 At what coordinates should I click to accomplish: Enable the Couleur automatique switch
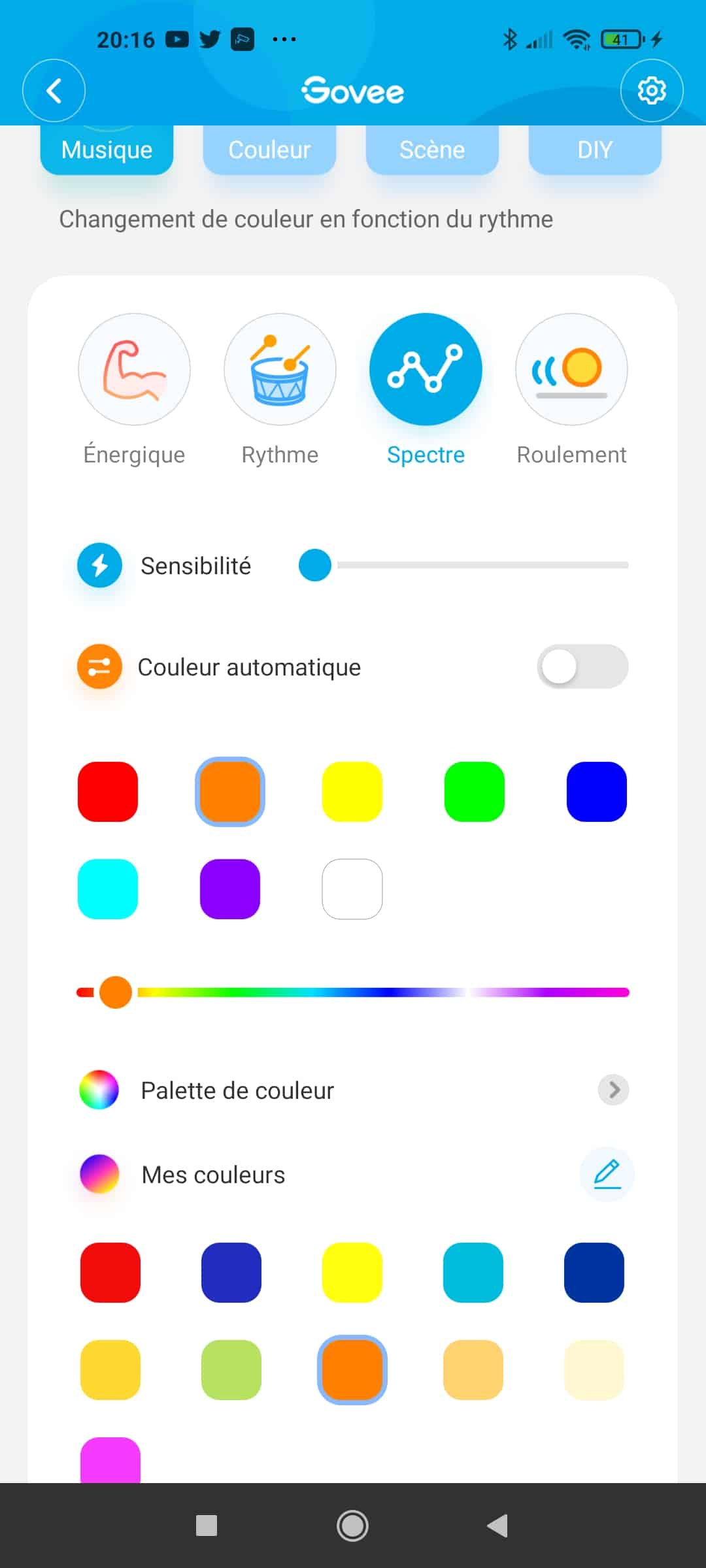click(582, 666)
